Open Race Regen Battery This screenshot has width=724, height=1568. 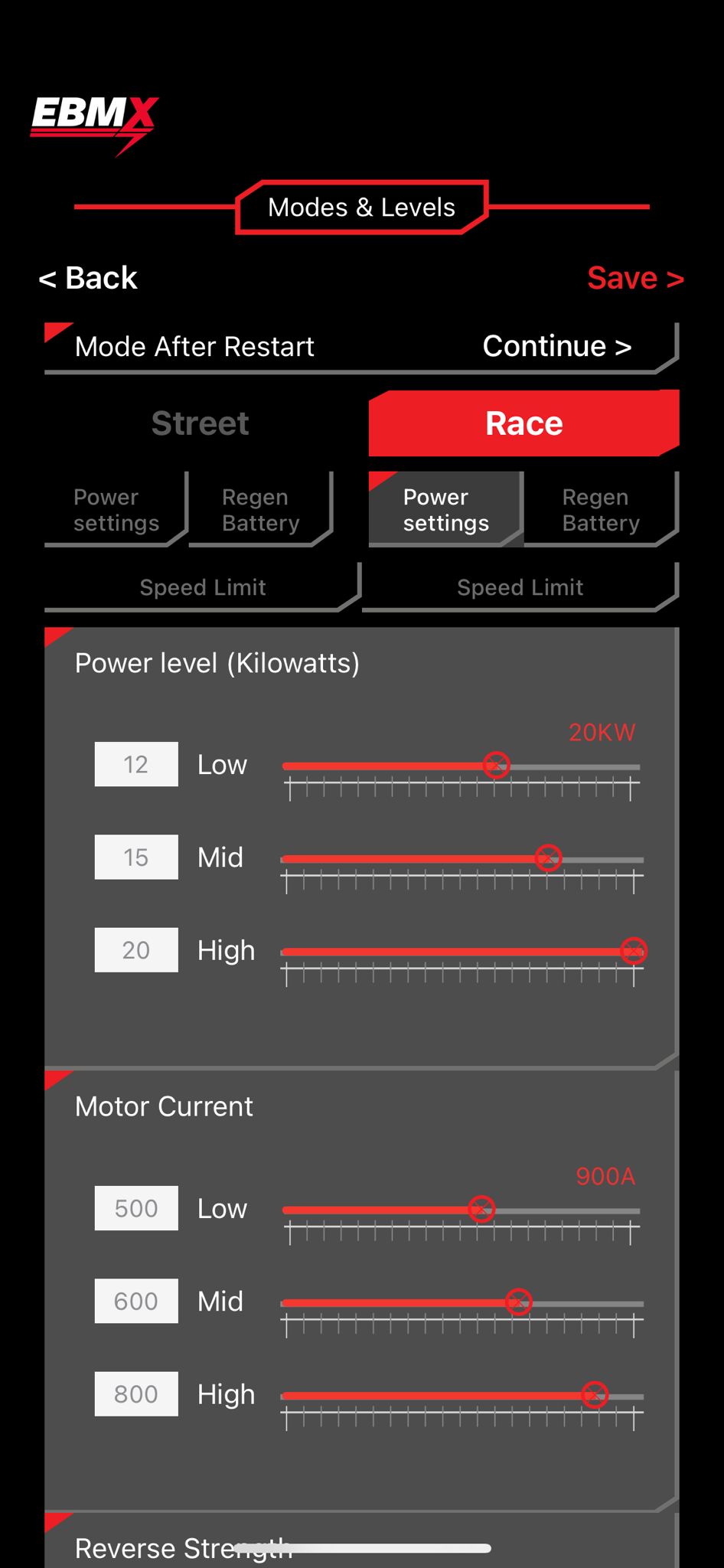click(602, 510)
